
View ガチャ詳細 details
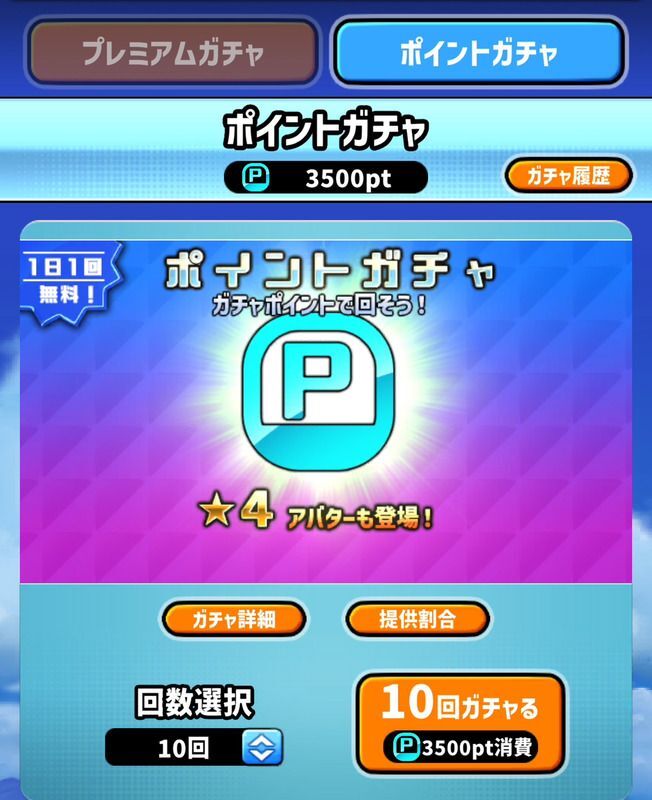tap(234, 618)
